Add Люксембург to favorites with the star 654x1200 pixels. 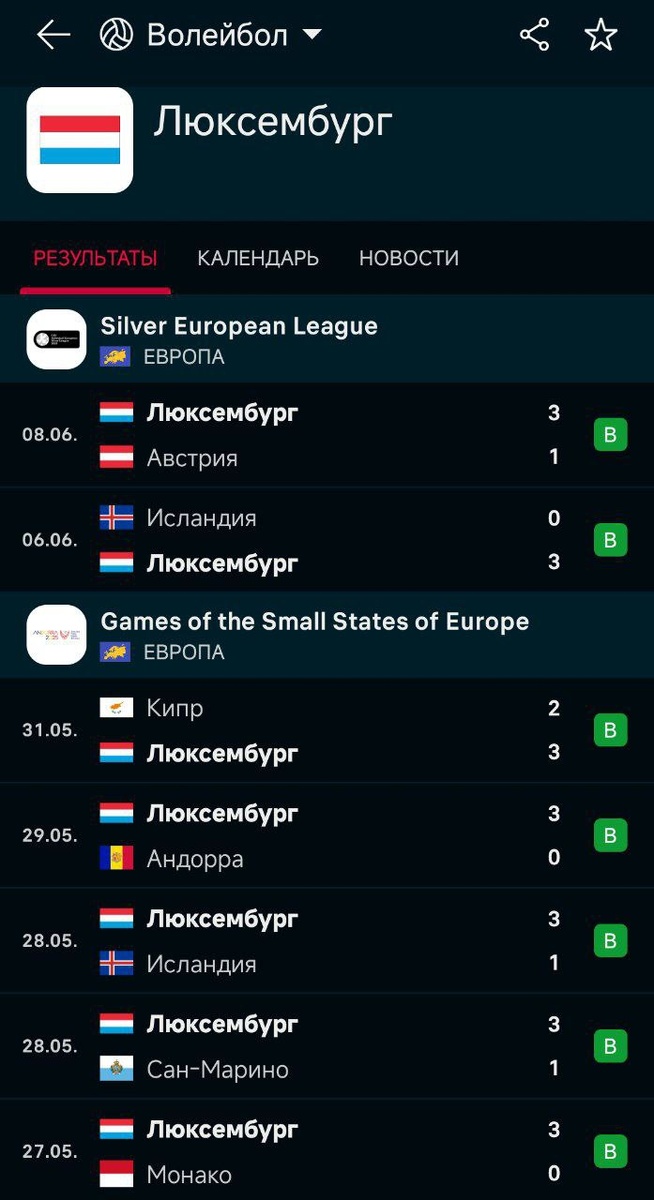601,36
